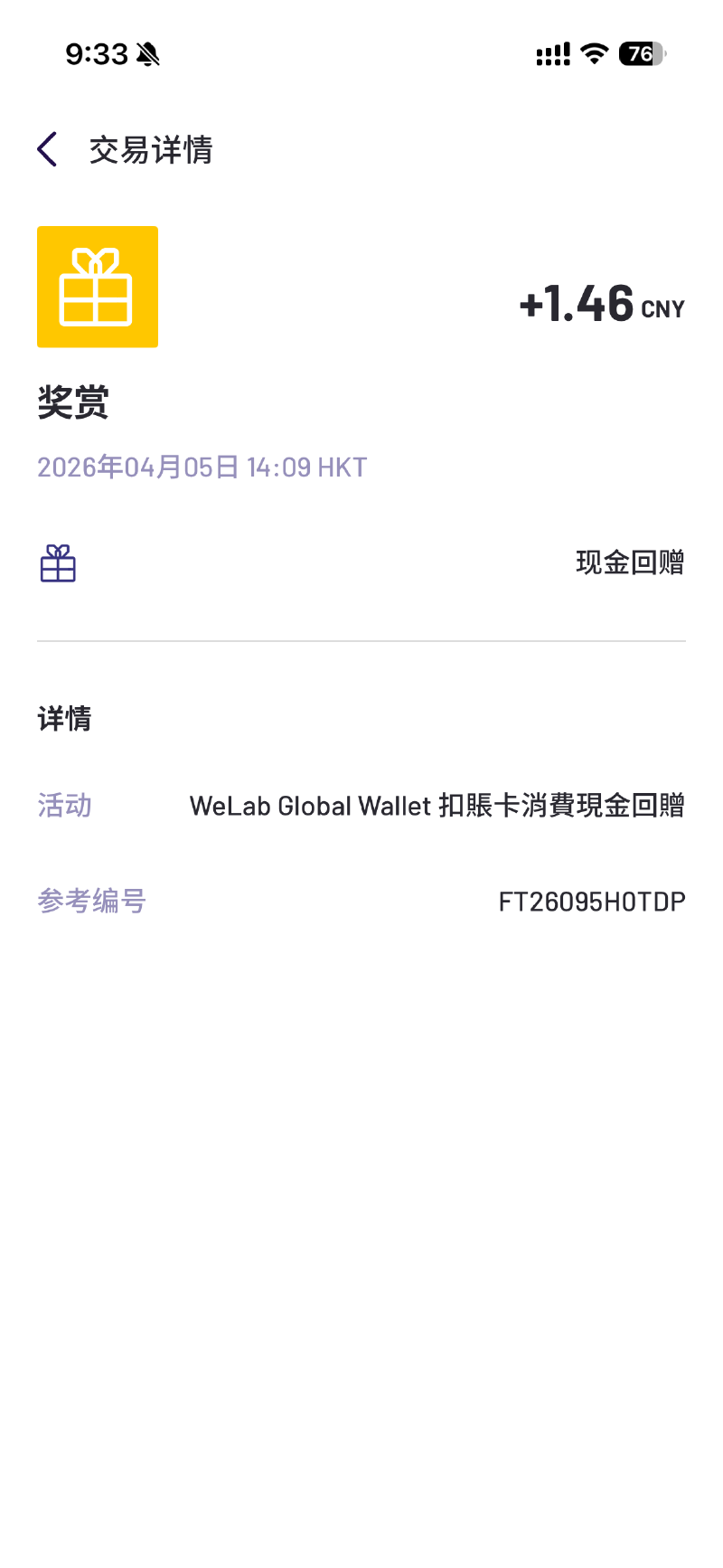Tap the 奖赏 reward title
Viewport: 723px width, 1568px height.
pyautogui.click(x=73, y=403)
